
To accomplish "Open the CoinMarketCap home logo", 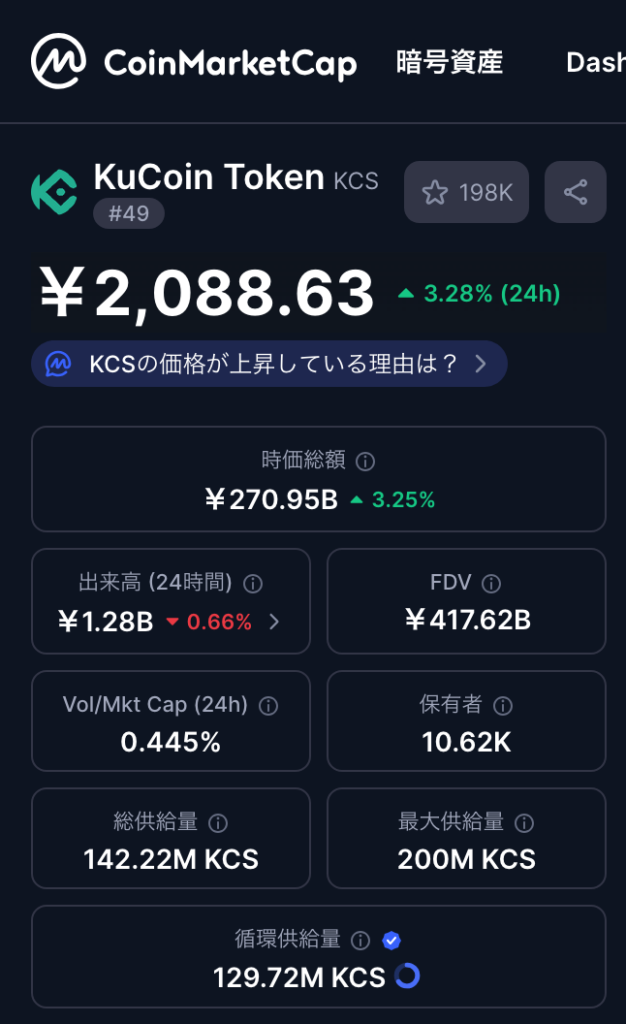I will click(193, 62).
